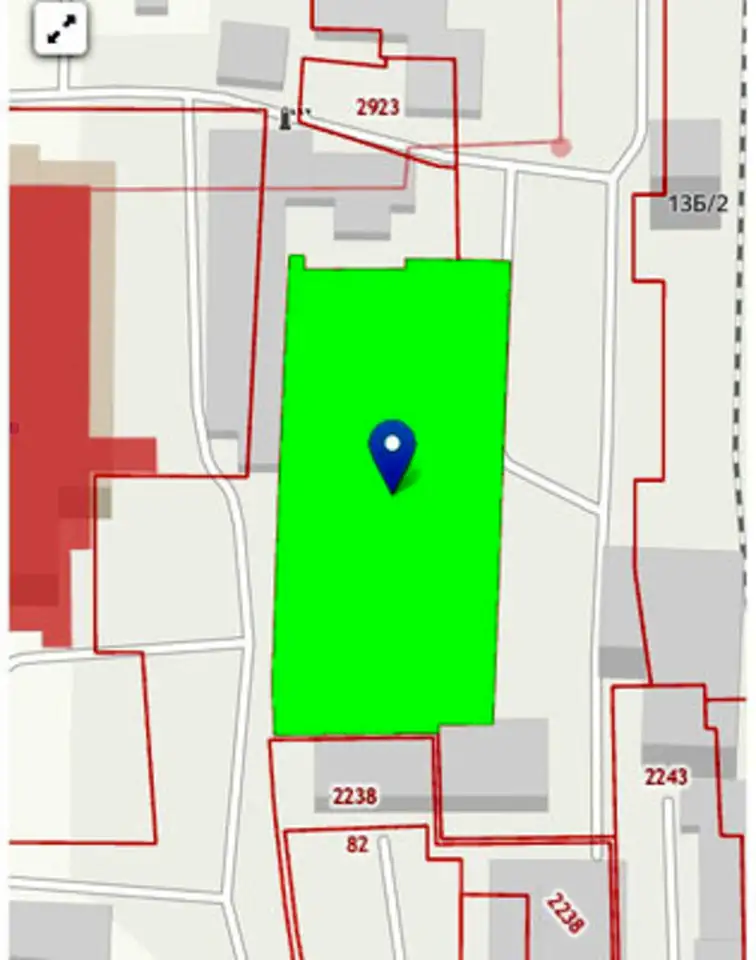The height and width of the screenshot is (960, 756).
Task: Expand the map to fullscreen
Action: (x=61, y=30)
